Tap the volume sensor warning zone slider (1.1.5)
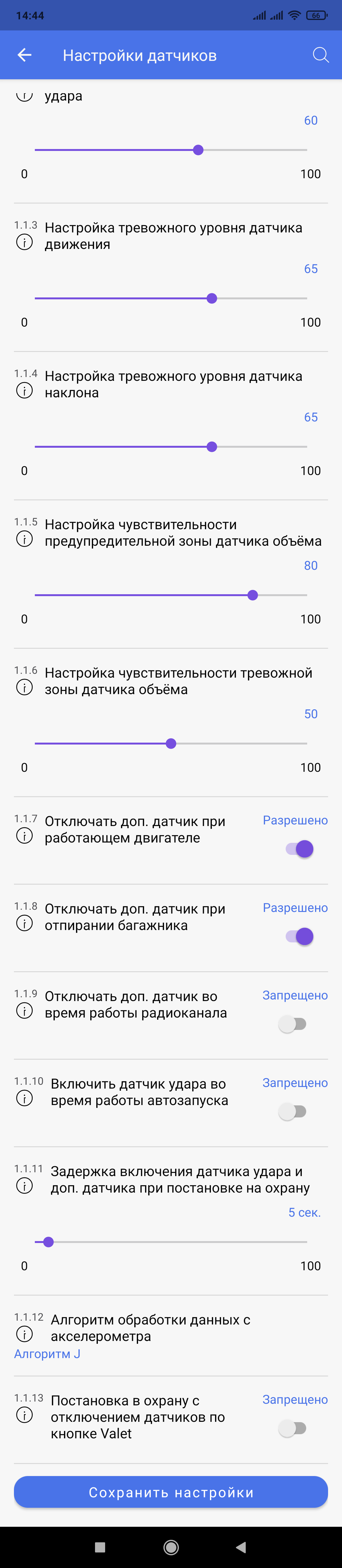The width and height of the screenshot is (342, 1568). pyautogui.click(x=253, y=595)
